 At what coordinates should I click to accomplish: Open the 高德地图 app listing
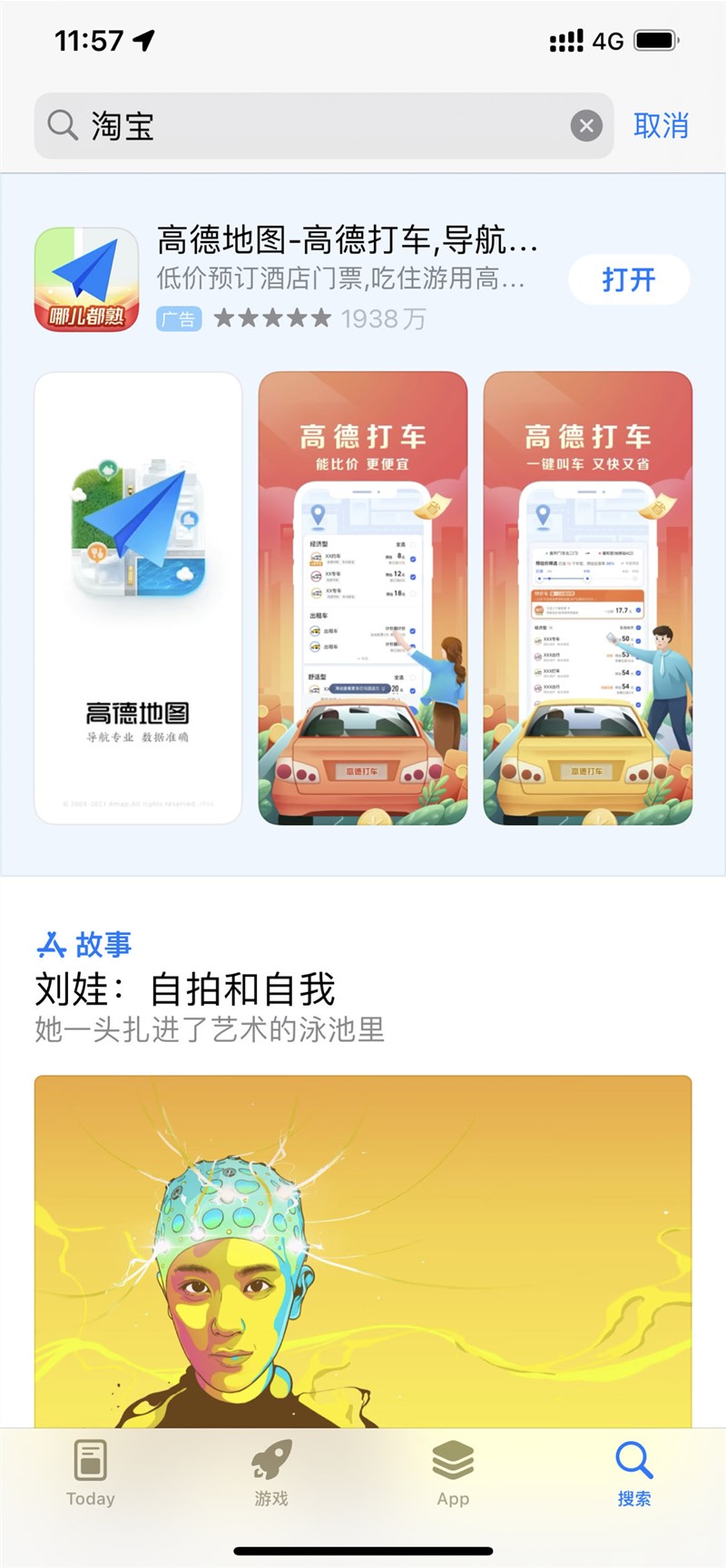(345, 240)
